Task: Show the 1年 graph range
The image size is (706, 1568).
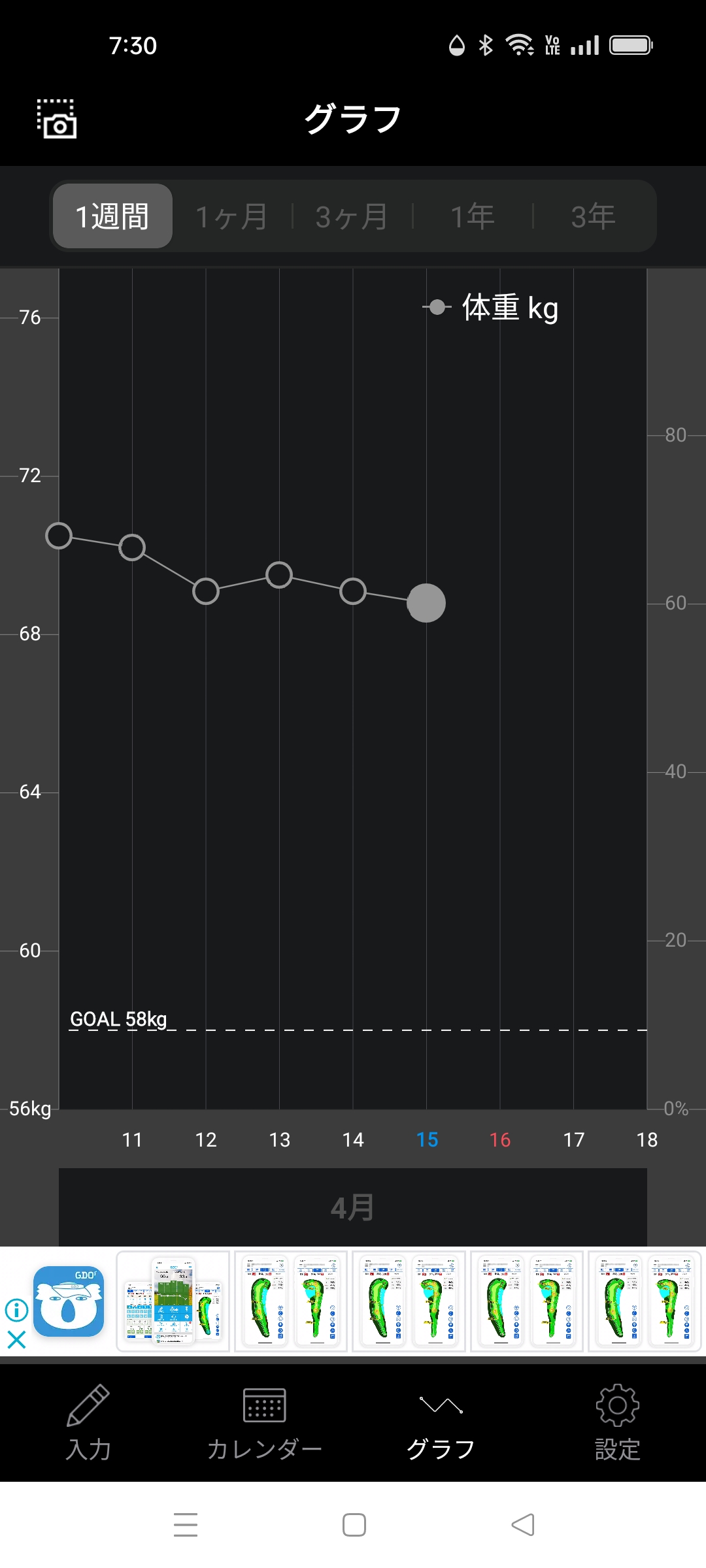Action: click(x=472, y=216)
